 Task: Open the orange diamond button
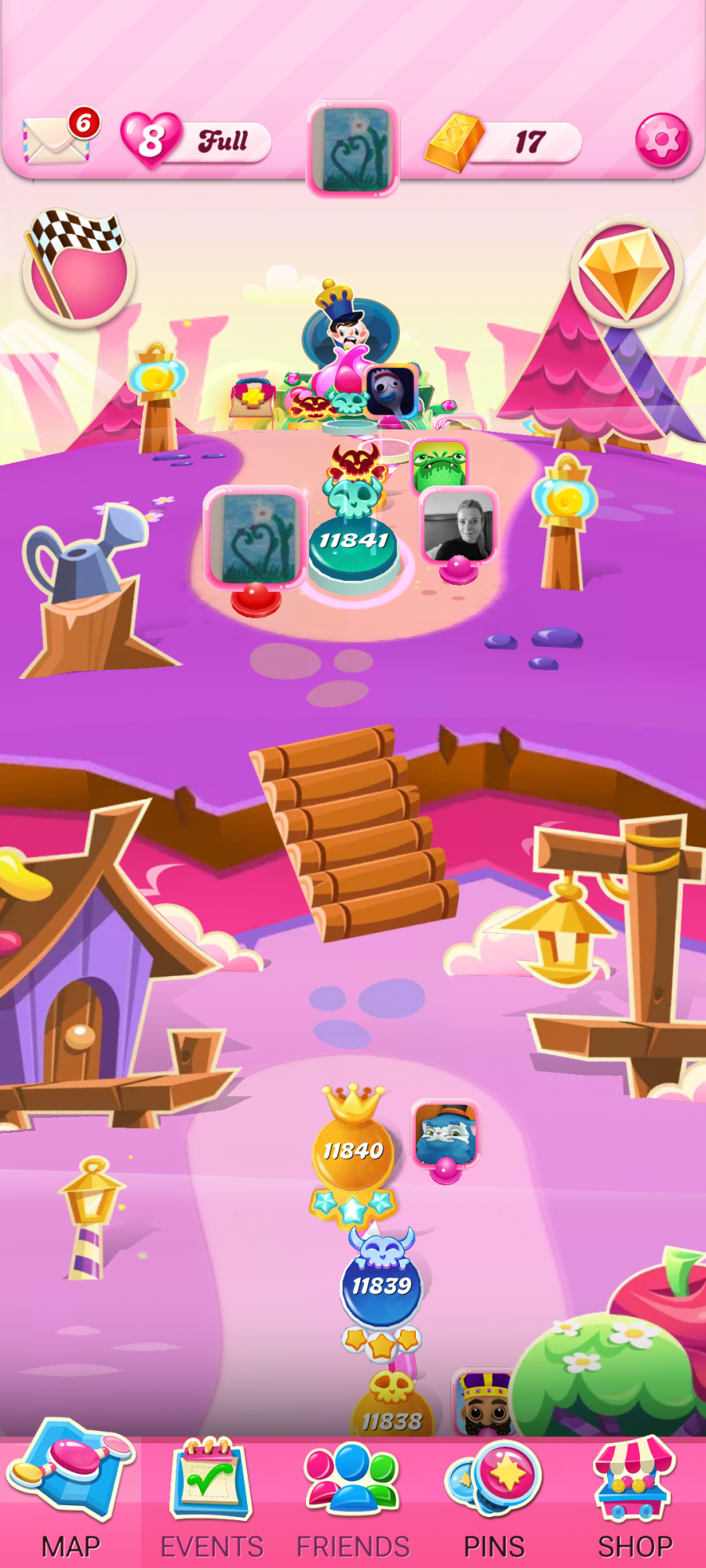click(626, 271)
